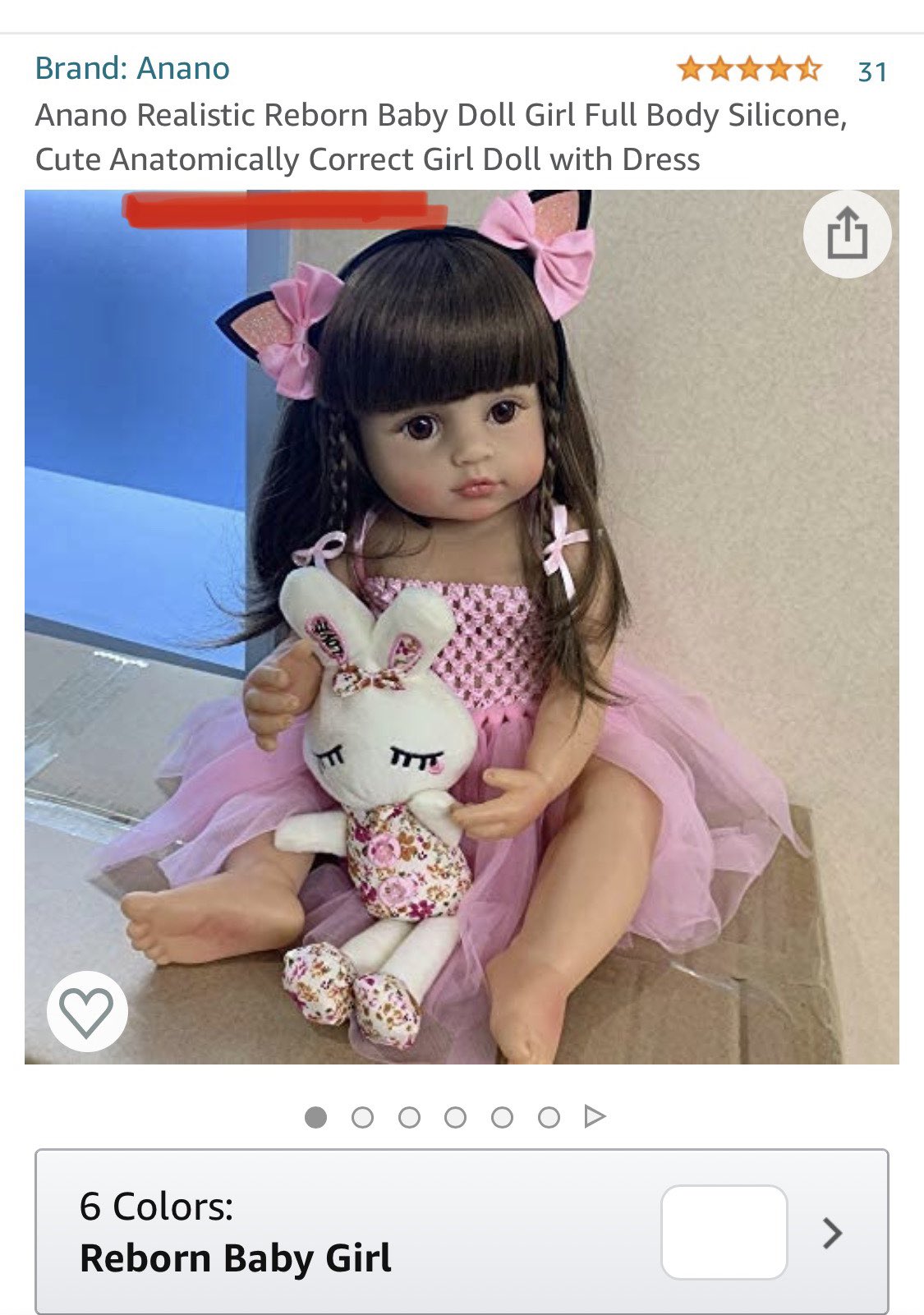Open the Anano brand link

(x=132, y=68)
